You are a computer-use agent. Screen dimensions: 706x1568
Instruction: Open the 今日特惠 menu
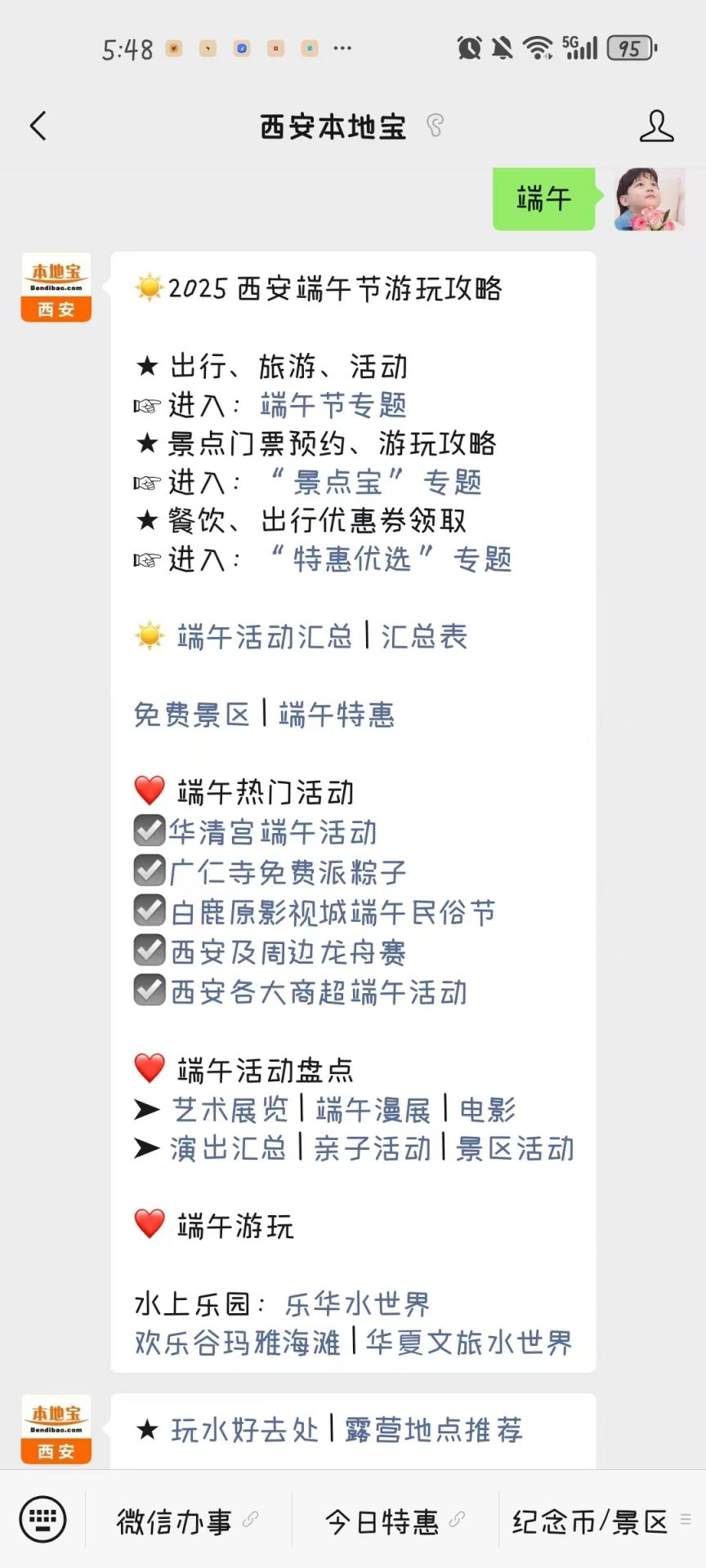click(395, 1521)
